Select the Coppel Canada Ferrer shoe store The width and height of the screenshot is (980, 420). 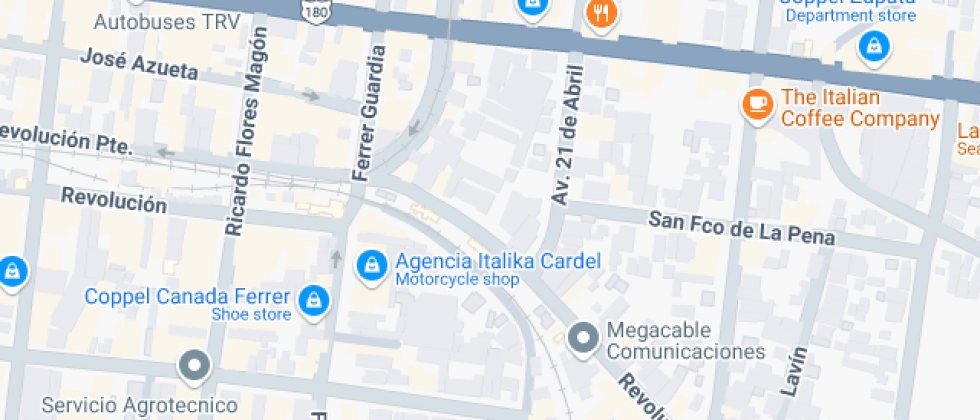pos(314,299)
